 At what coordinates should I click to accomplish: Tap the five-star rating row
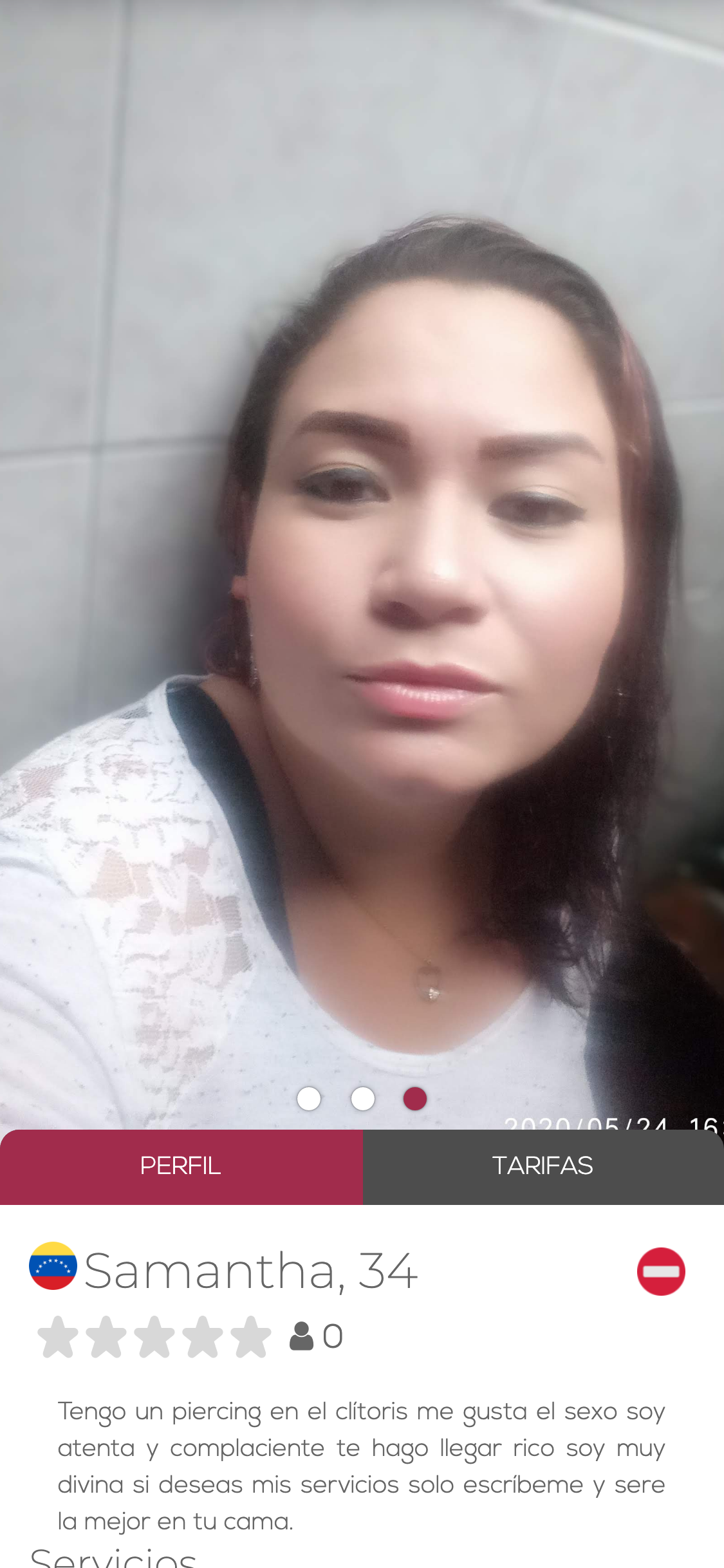point(154,1337)
